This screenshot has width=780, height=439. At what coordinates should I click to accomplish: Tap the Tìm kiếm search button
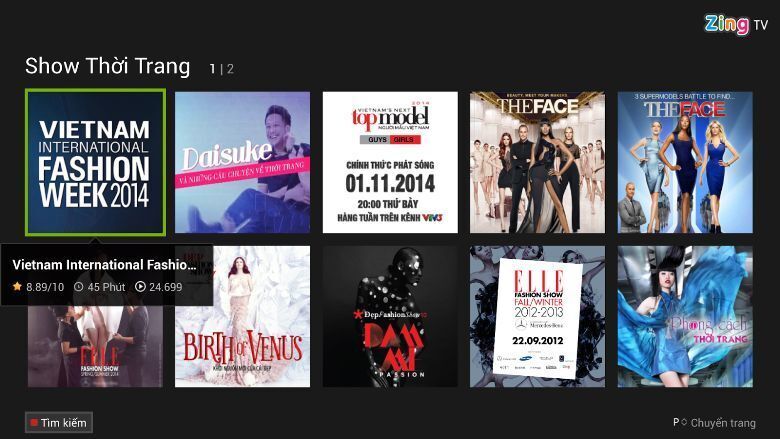pyautogui.click(x=59, y=423)
